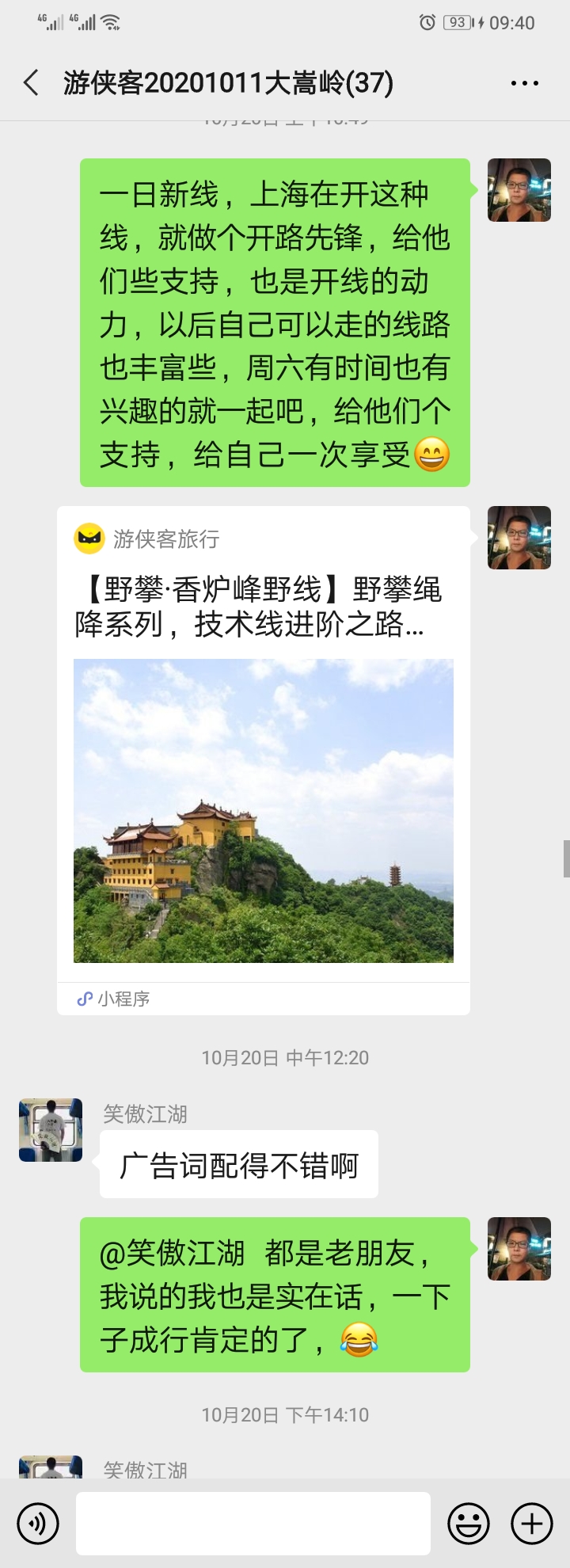Open 笑傲江湖's avatar beside 广告词配得不错啊
Viewport: 570px width, 1568px height.
(51, 1130)
